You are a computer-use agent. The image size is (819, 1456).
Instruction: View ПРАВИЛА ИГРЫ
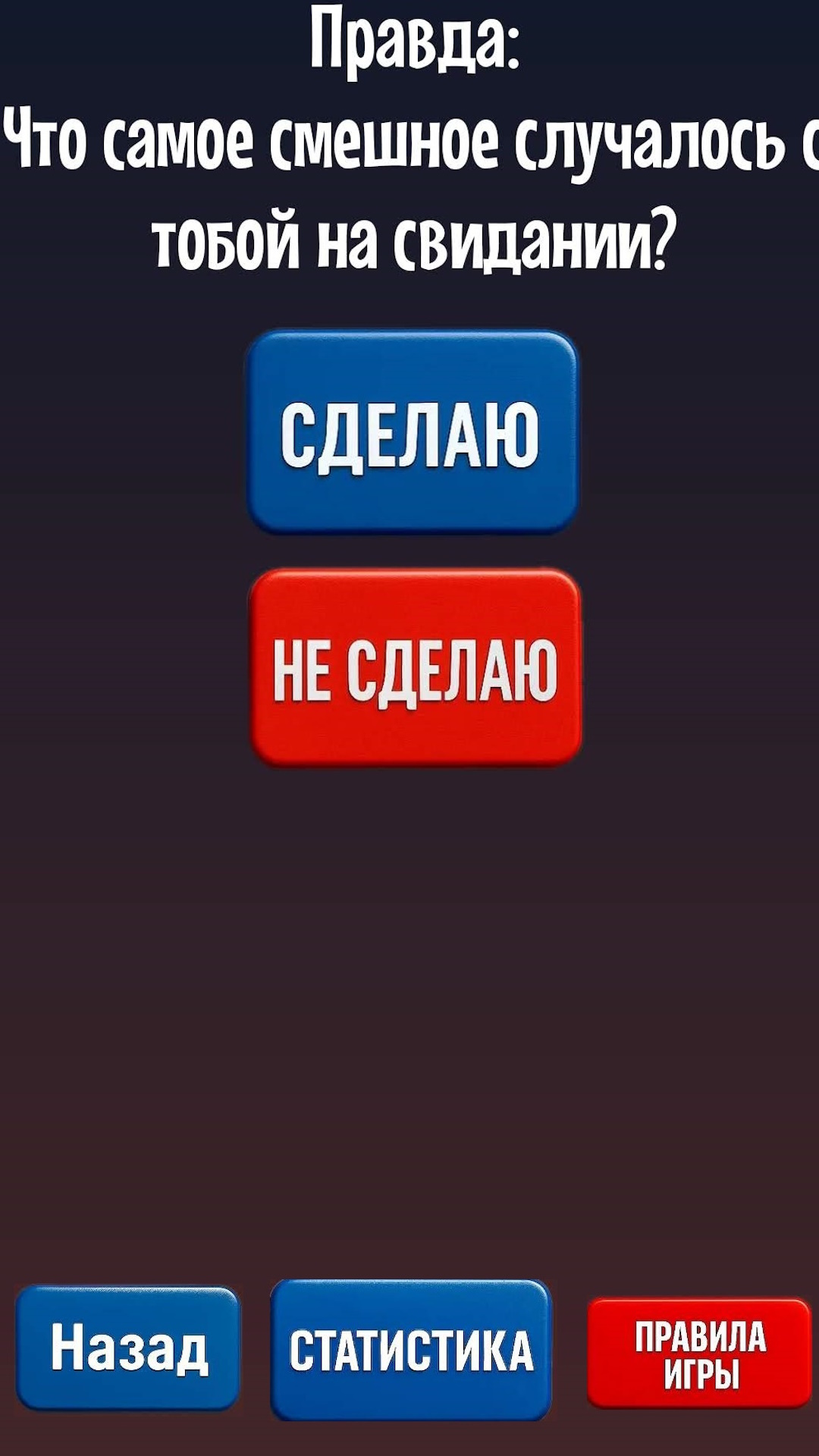[x=699, y=1354]
